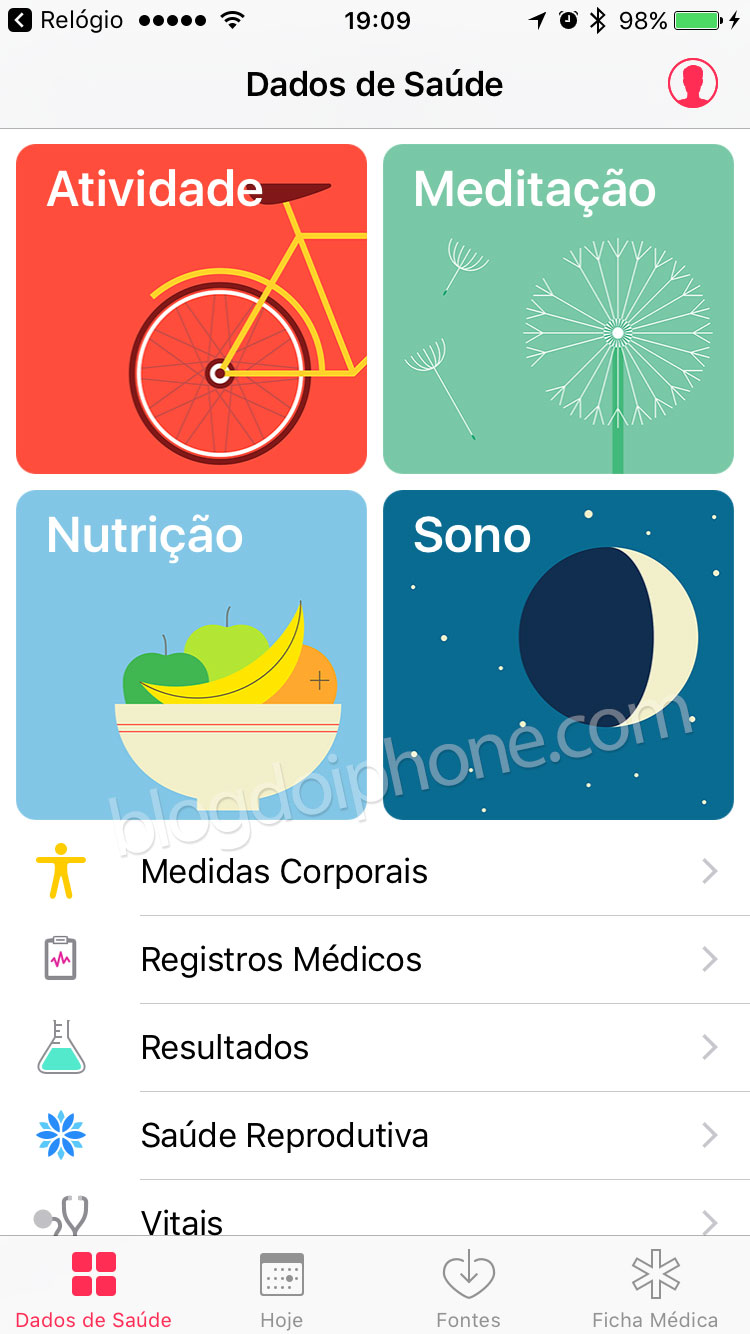Open the Ficha Médica tab
This screenshot has height=1334, width=750.
coord(655,1288)
